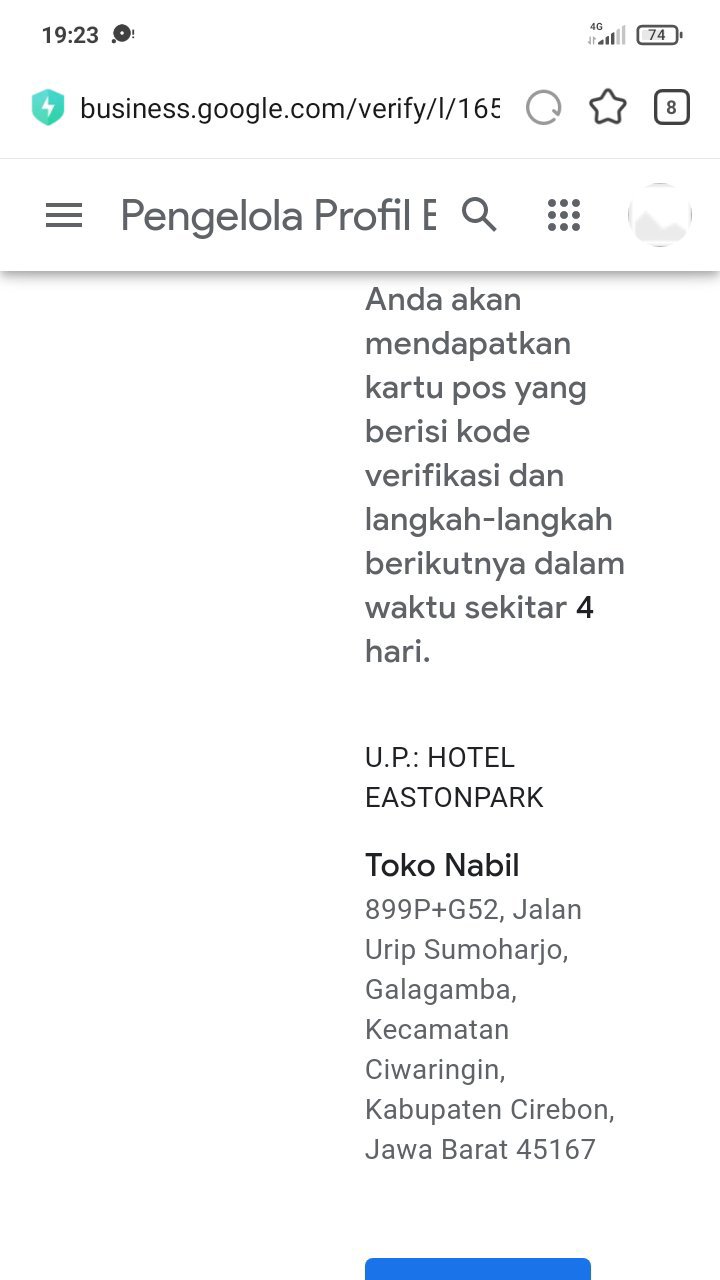Open the hamburger navigation menu

pyautogui.click(x=64, y=215)
